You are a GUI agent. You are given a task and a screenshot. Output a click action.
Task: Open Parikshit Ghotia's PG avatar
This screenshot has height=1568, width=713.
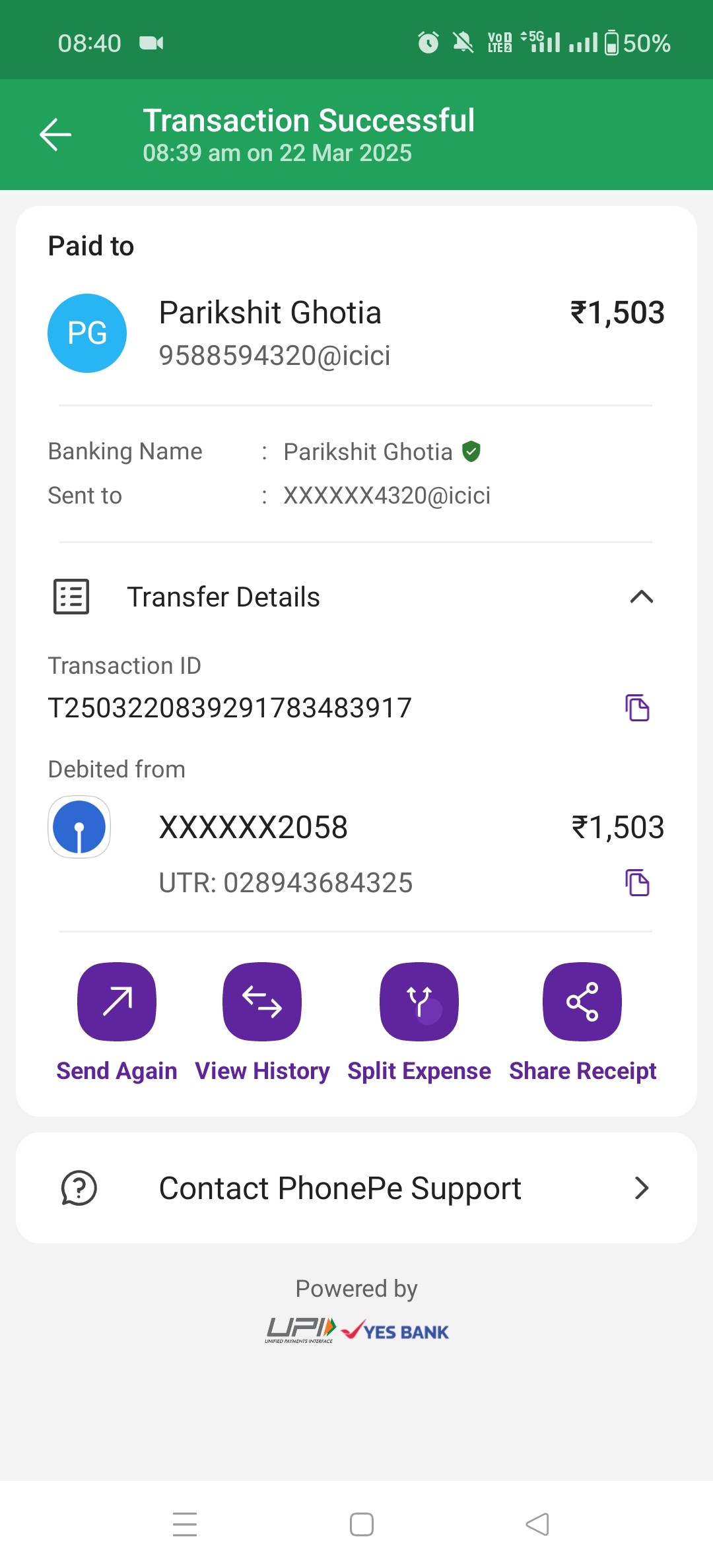[x=87, y=333]
